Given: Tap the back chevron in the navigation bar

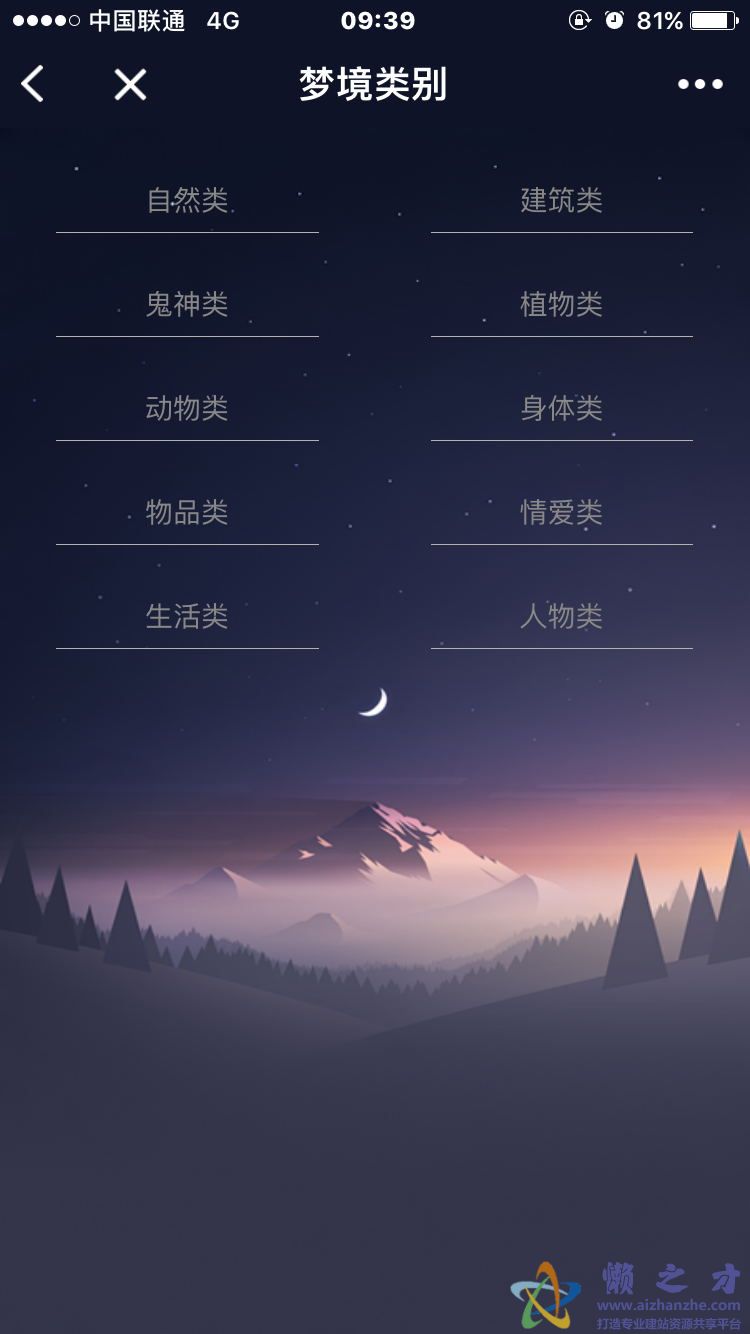Looking at the screenshot, I should click(31, 84).
